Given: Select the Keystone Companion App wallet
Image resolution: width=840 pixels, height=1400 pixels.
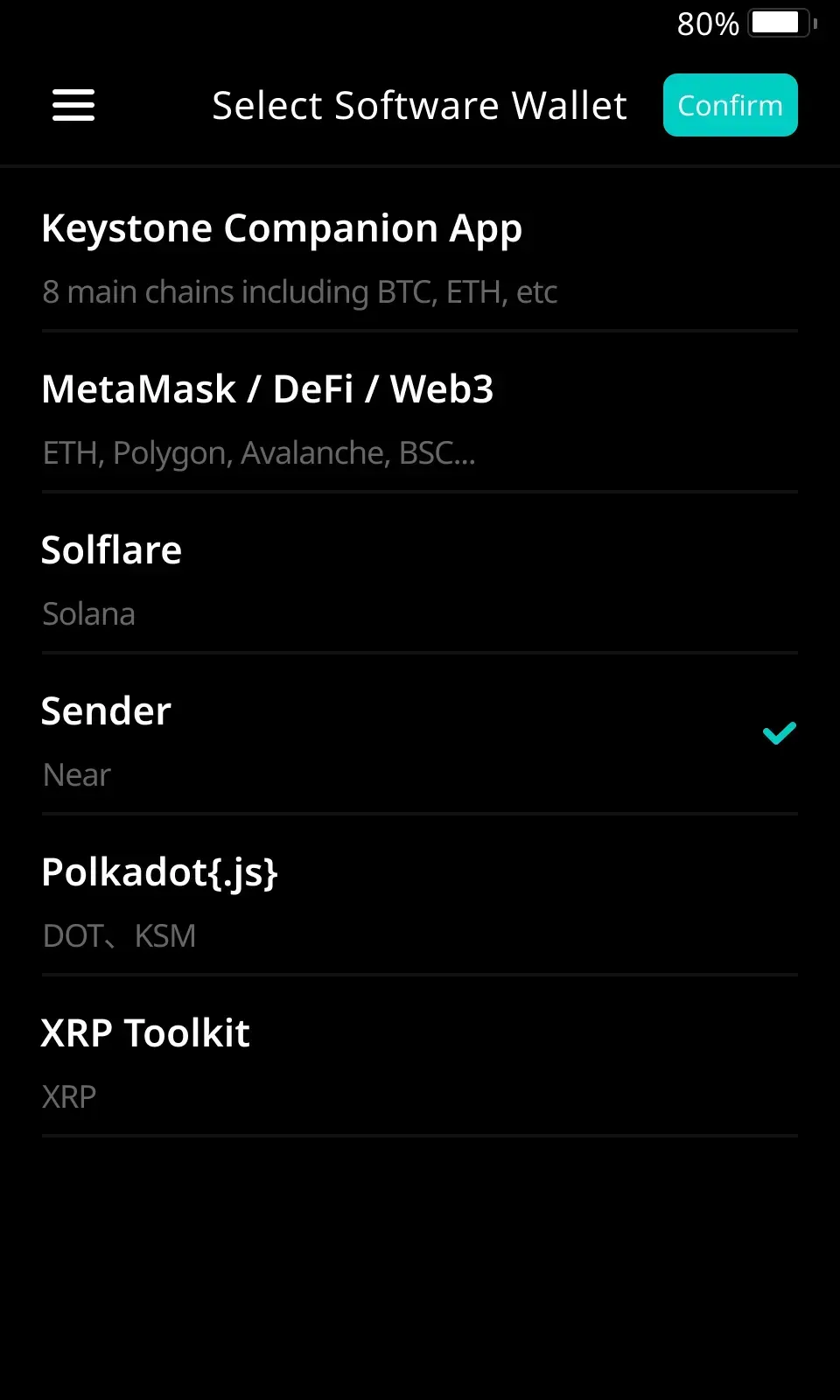Looking at the screenshot, I should tap(282, 229).
